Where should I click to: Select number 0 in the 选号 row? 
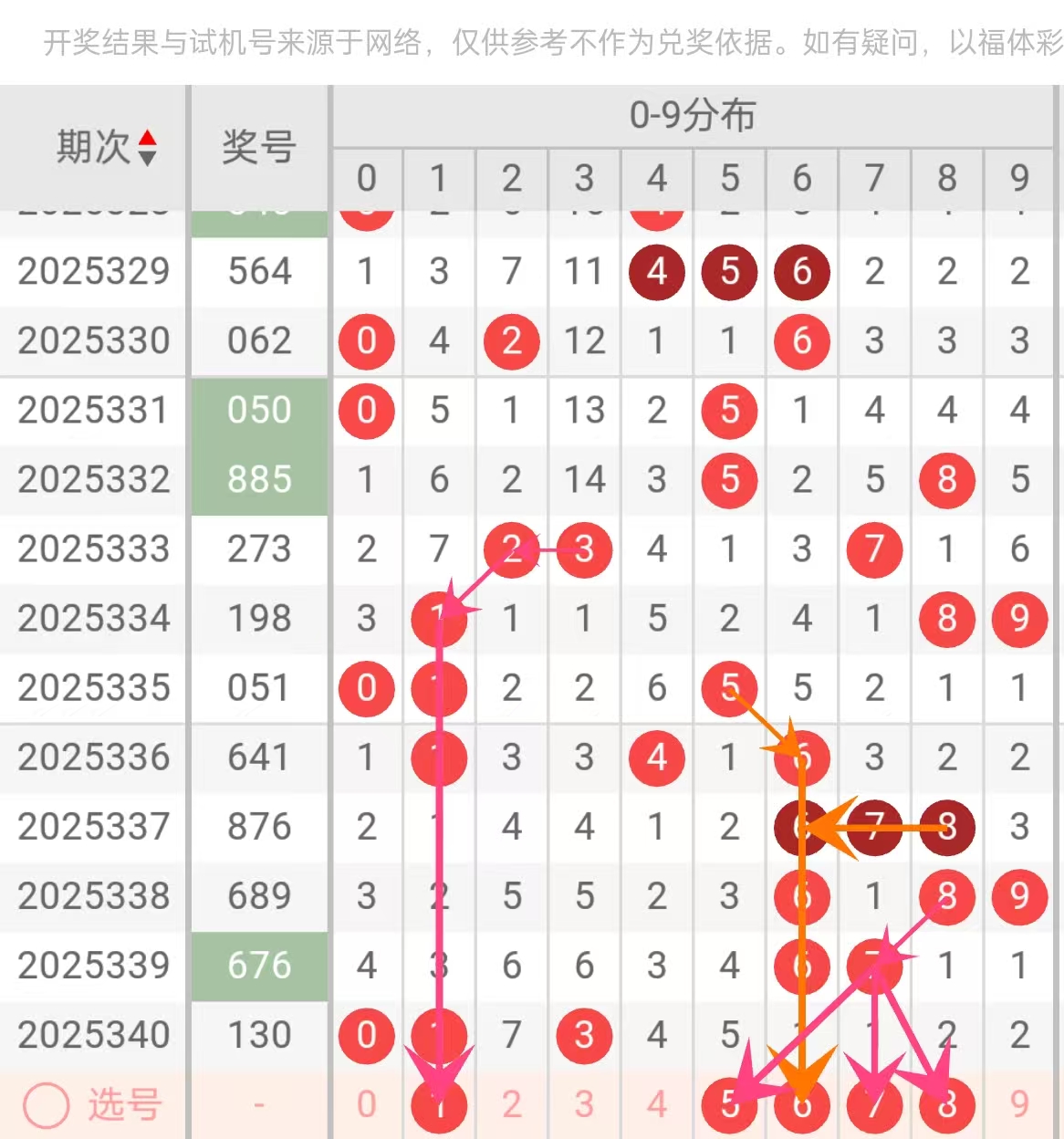tap(367, 1104)
